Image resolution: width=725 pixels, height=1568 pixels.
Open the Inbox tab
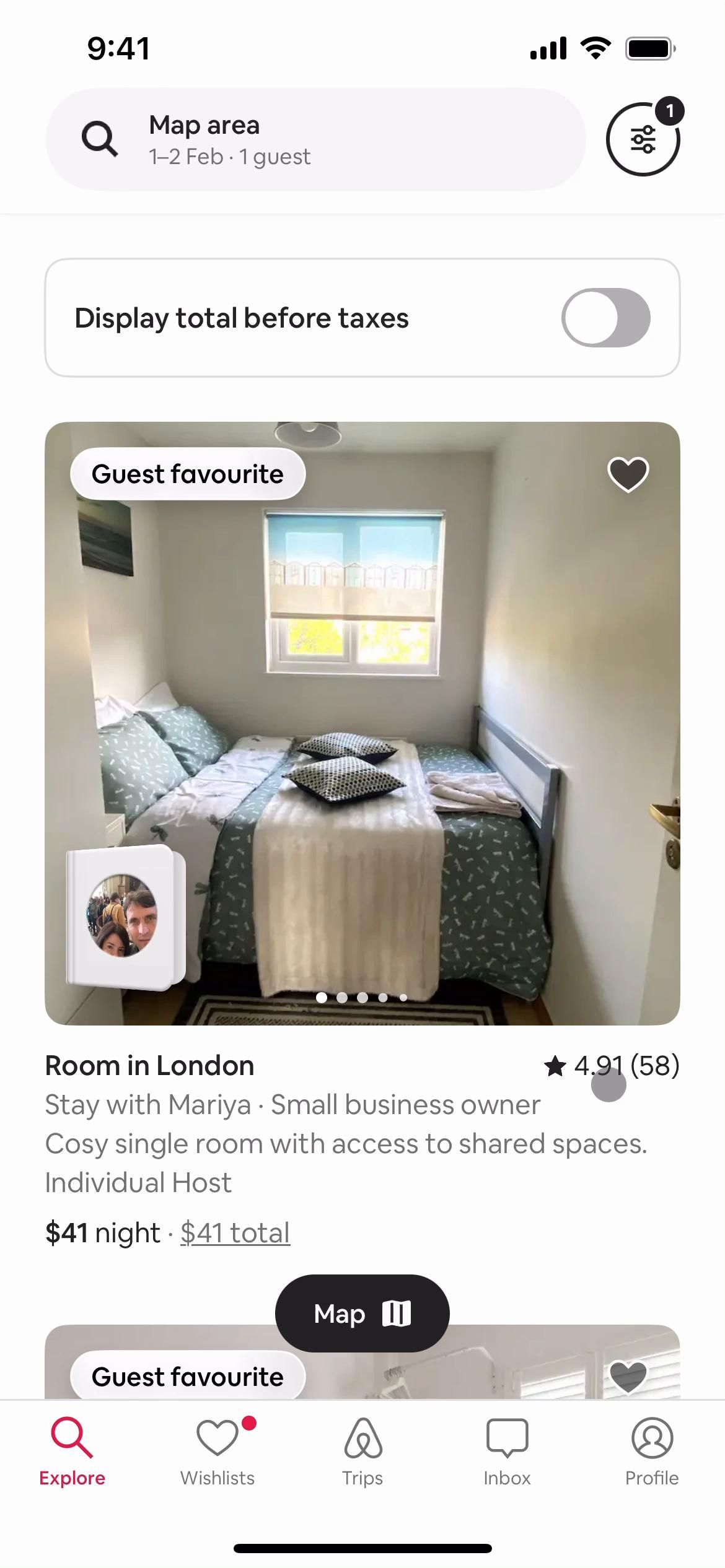[x=507, y=1450]
